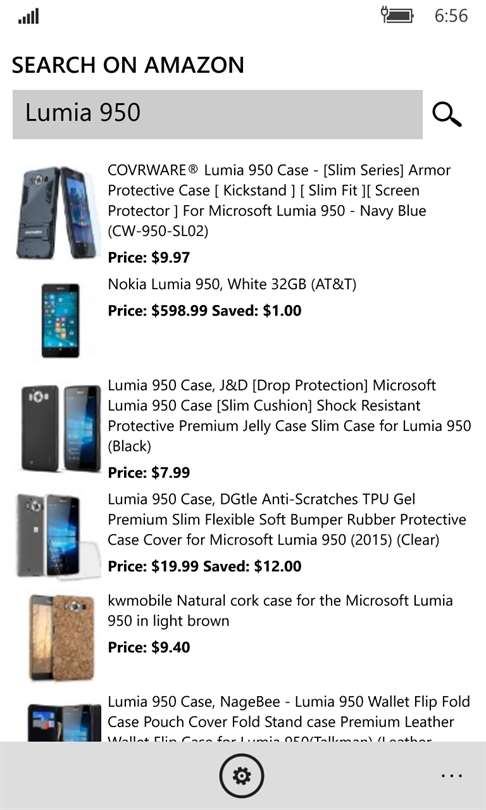Select the J&D Drop Protection case result
Viewport: 486px width, 810px height.
click(243, 428)
